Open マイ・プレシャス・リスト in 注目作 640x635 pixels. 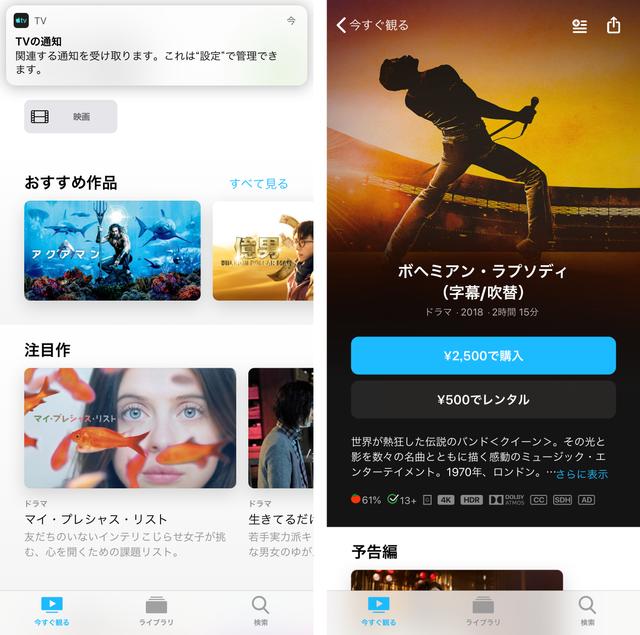(130, 428)
